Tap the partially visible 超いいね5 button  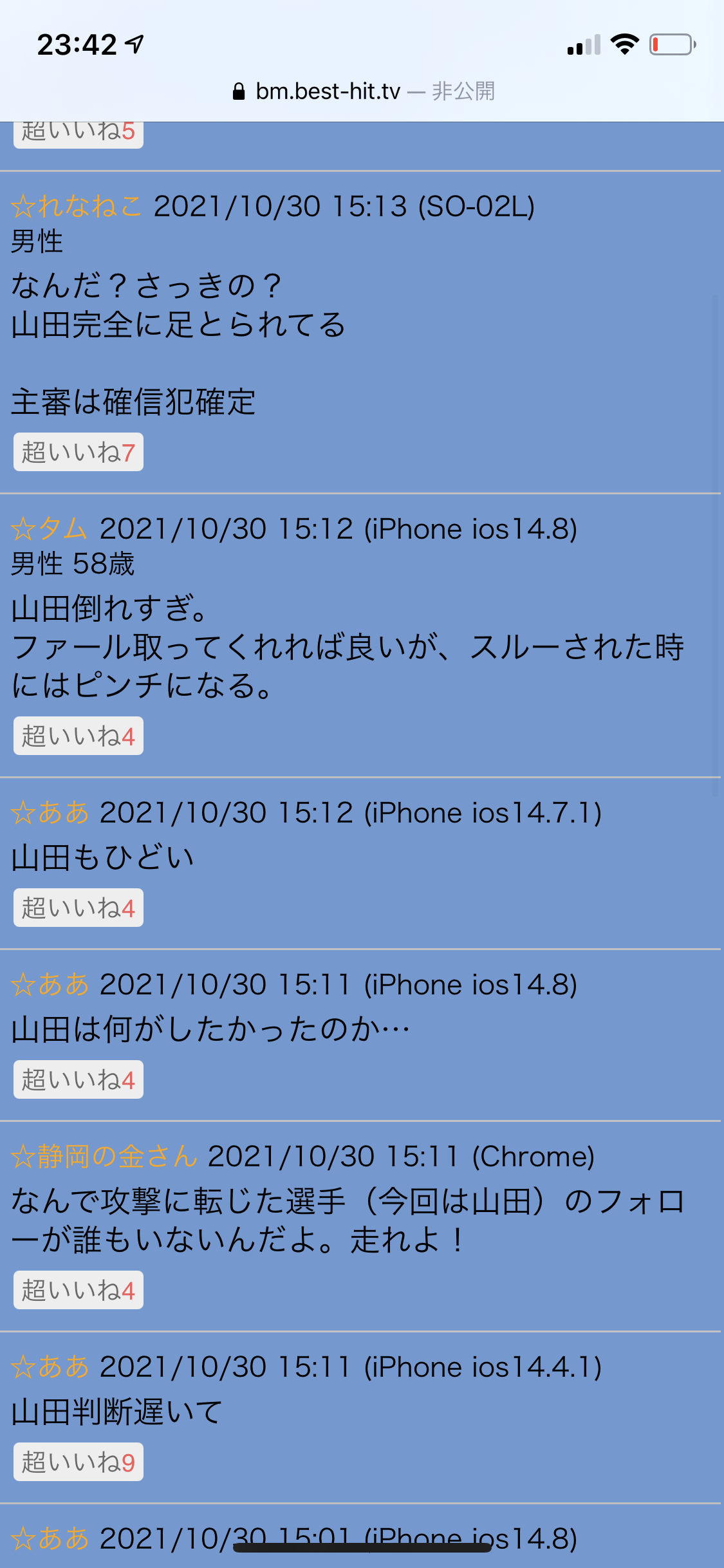tap(79, 135)
